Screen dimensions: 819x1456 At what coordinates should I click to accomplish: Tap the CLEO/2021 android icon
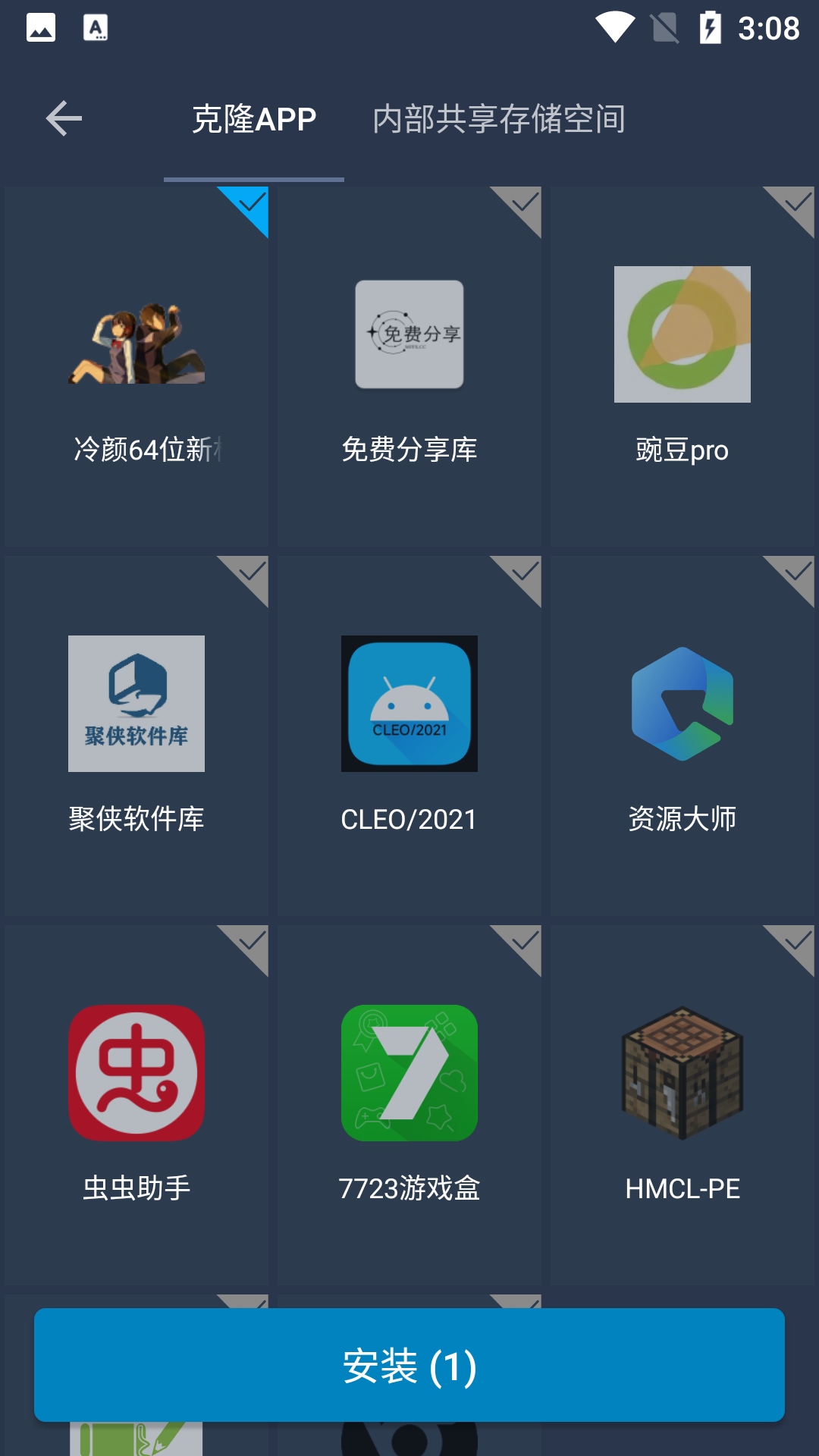point(409,704)
